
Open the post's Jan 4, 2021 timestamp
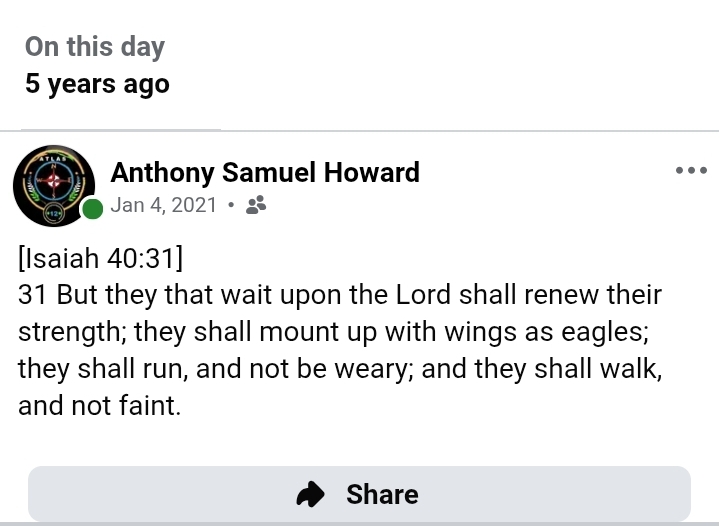[x=163, y=205]
